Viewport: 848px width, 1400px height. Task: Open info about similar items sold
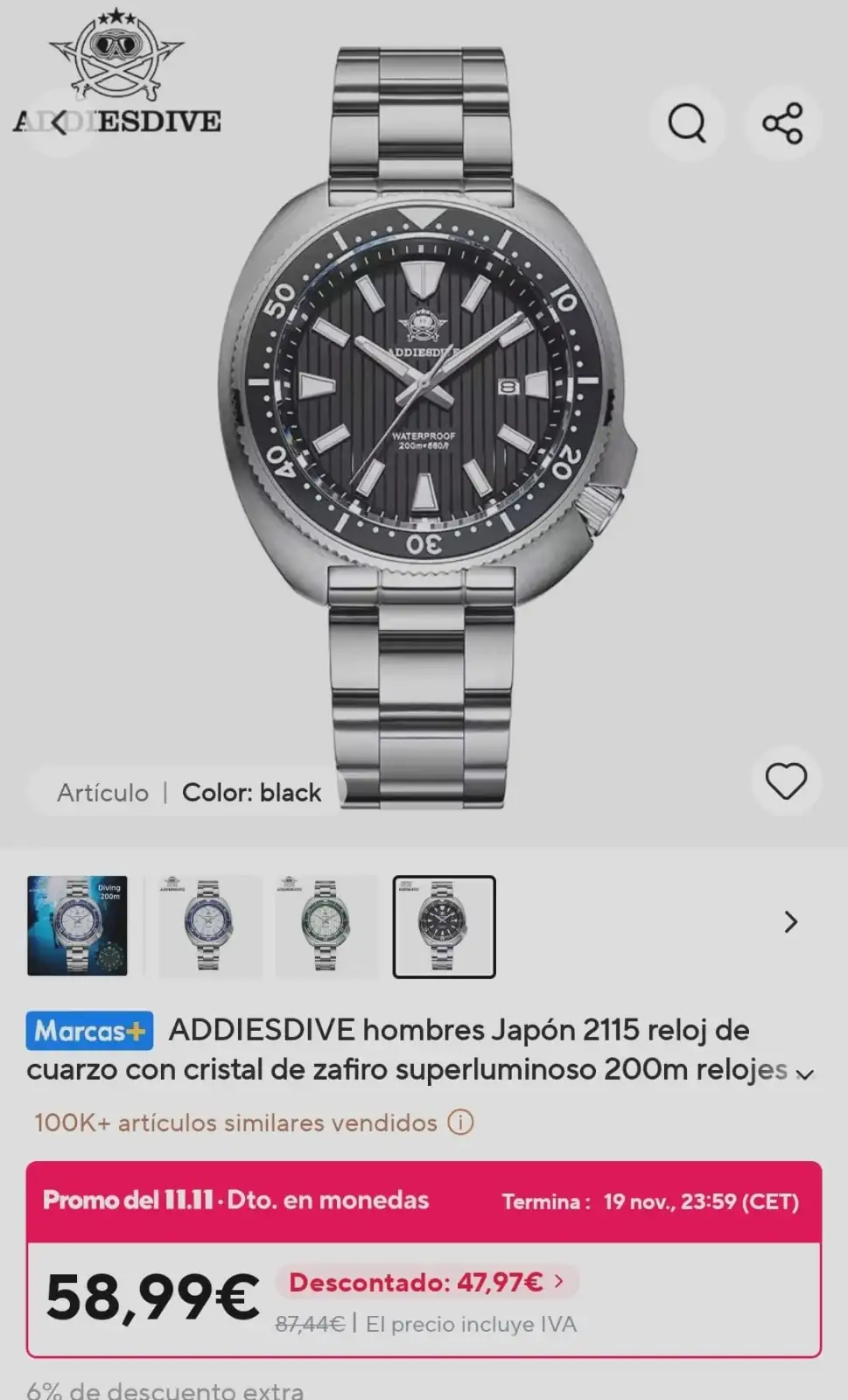(x=460, y=1123)
